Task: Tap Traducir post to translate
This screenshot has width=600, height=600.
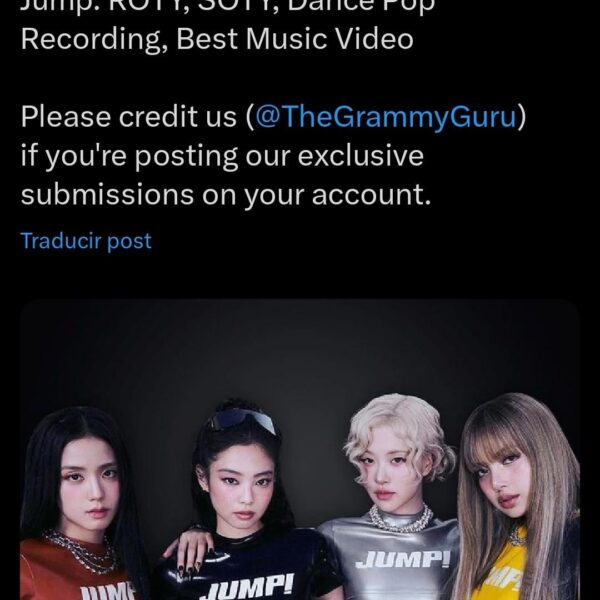Action: coord(86,241)
